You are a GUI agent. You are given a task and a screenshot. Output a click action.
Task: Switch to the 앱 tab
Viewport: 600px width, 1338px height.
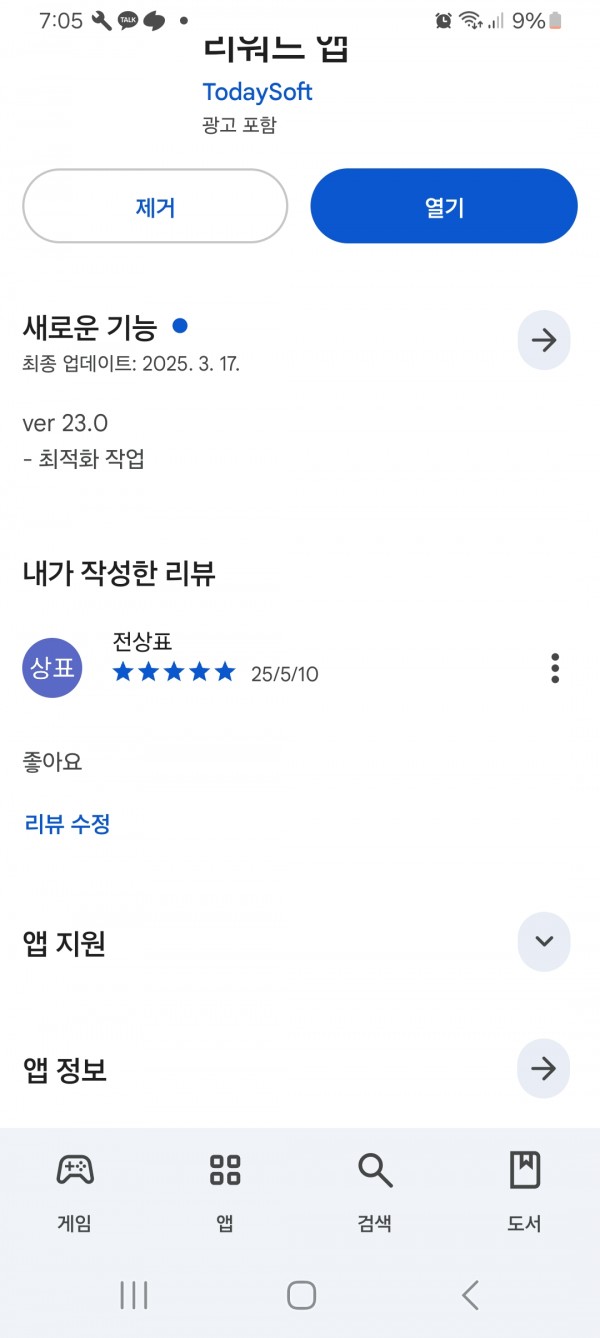pyautogui.click(x=225, y=1191)
